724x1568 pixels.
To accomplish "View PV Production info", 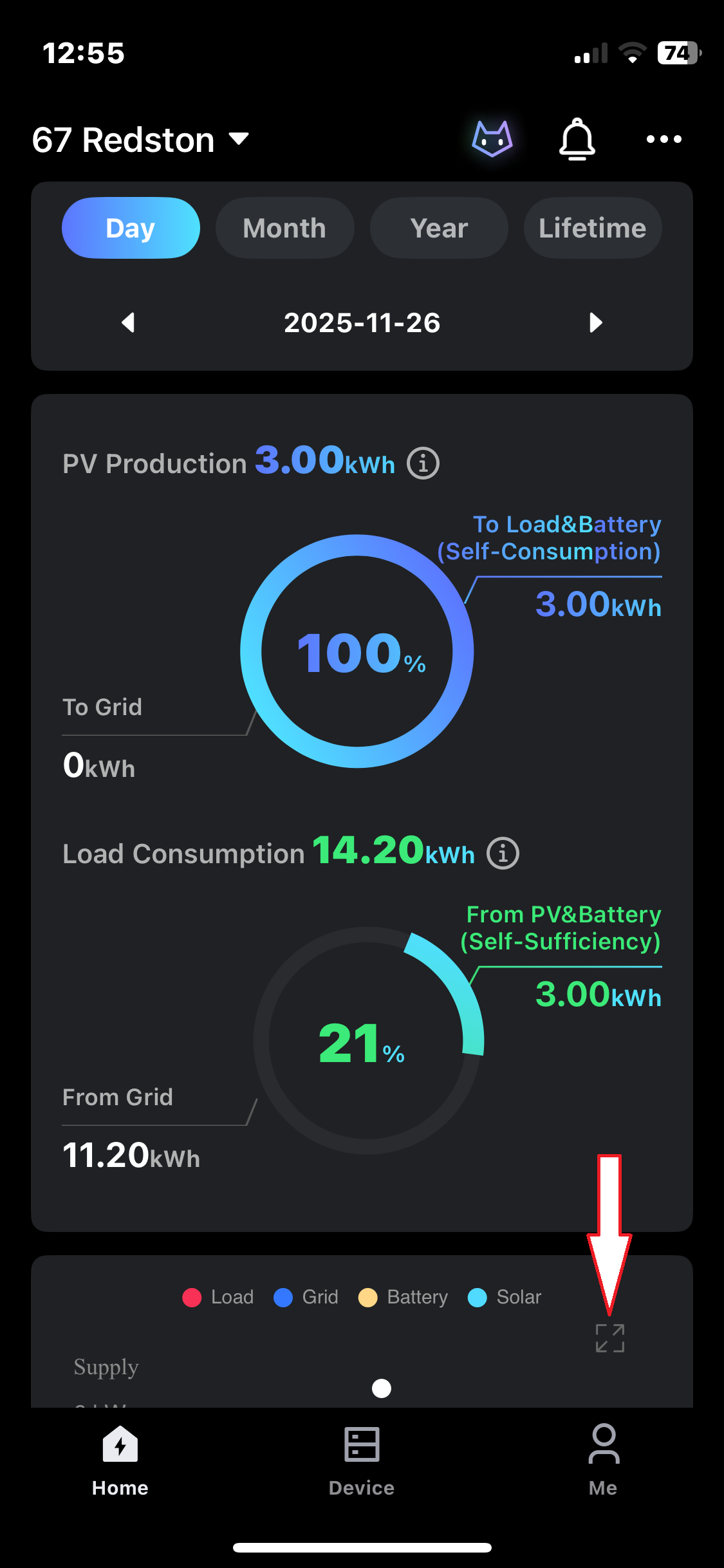I will coord(423,463).
